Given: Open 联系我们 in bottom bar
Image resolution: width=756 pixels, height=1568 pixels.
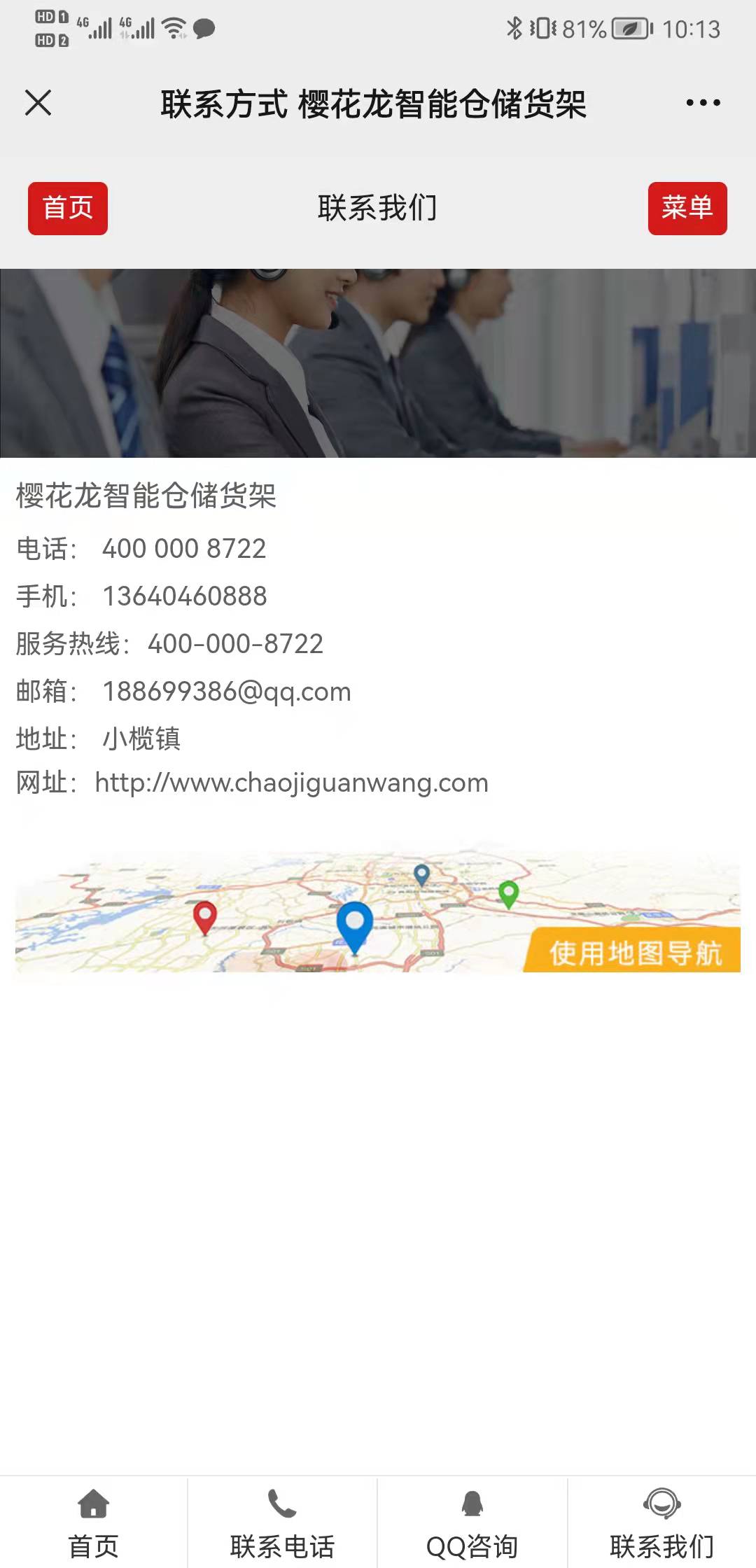Looking at the screenshot, I should tap(661, 1524).
